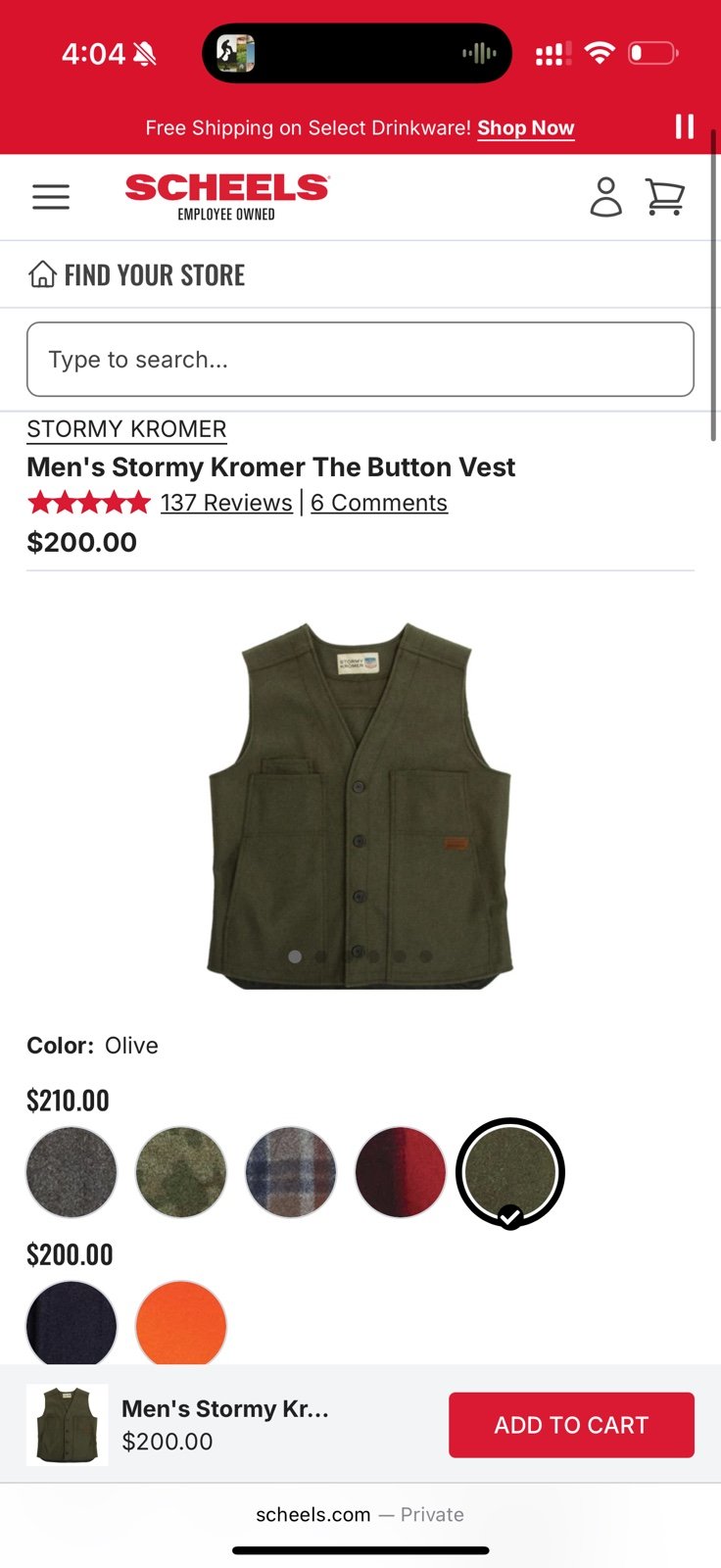Screen dimensions: 721x1568
Task: Follow the Shop Now link
Action: point(526,128)
